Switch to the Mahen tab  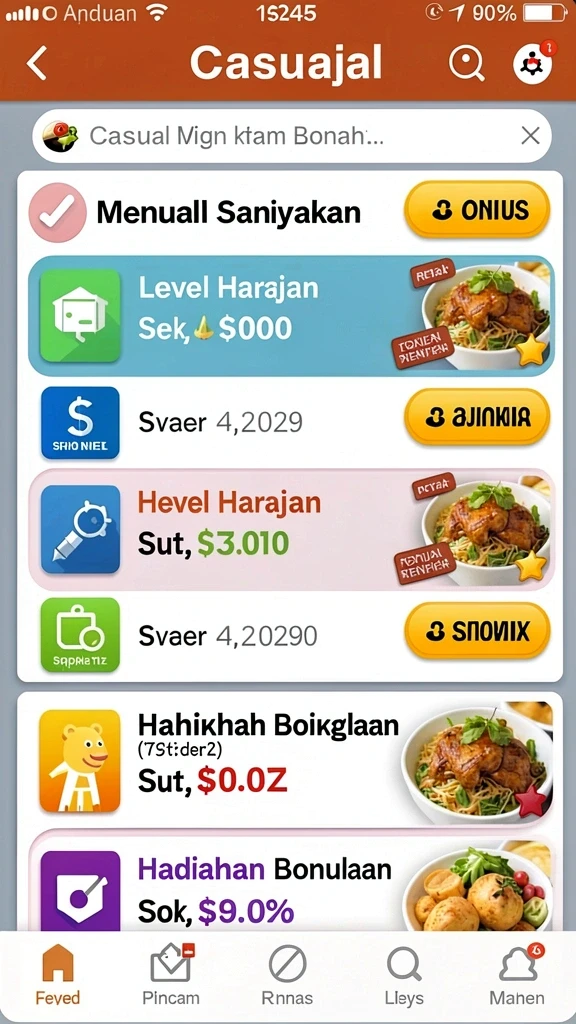(x=517, y=974)
